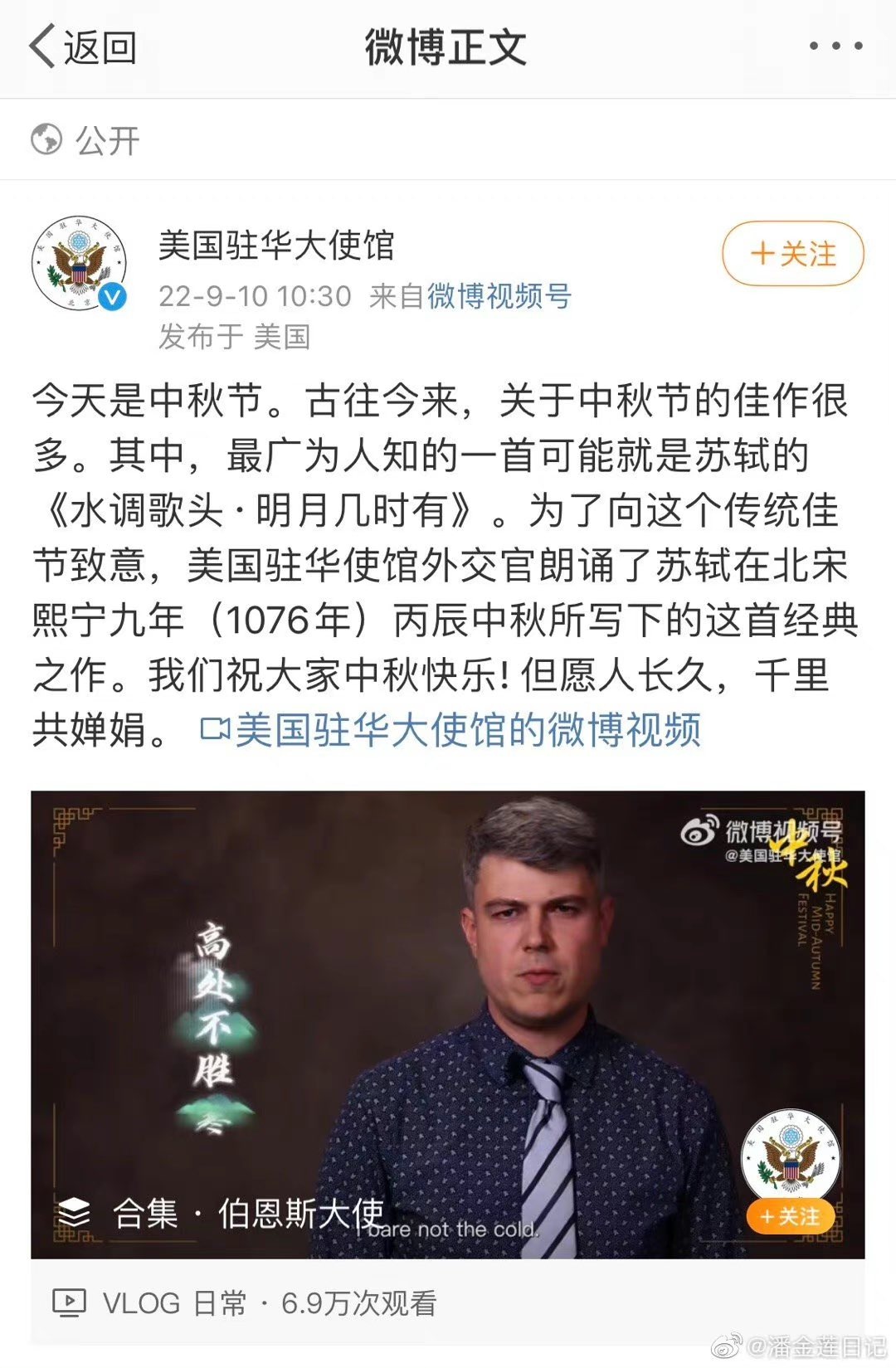Viewport: 896px width, 1368px height.
Task: Open the VLOG 日常 video category
Action: (x=174, y=1303)
